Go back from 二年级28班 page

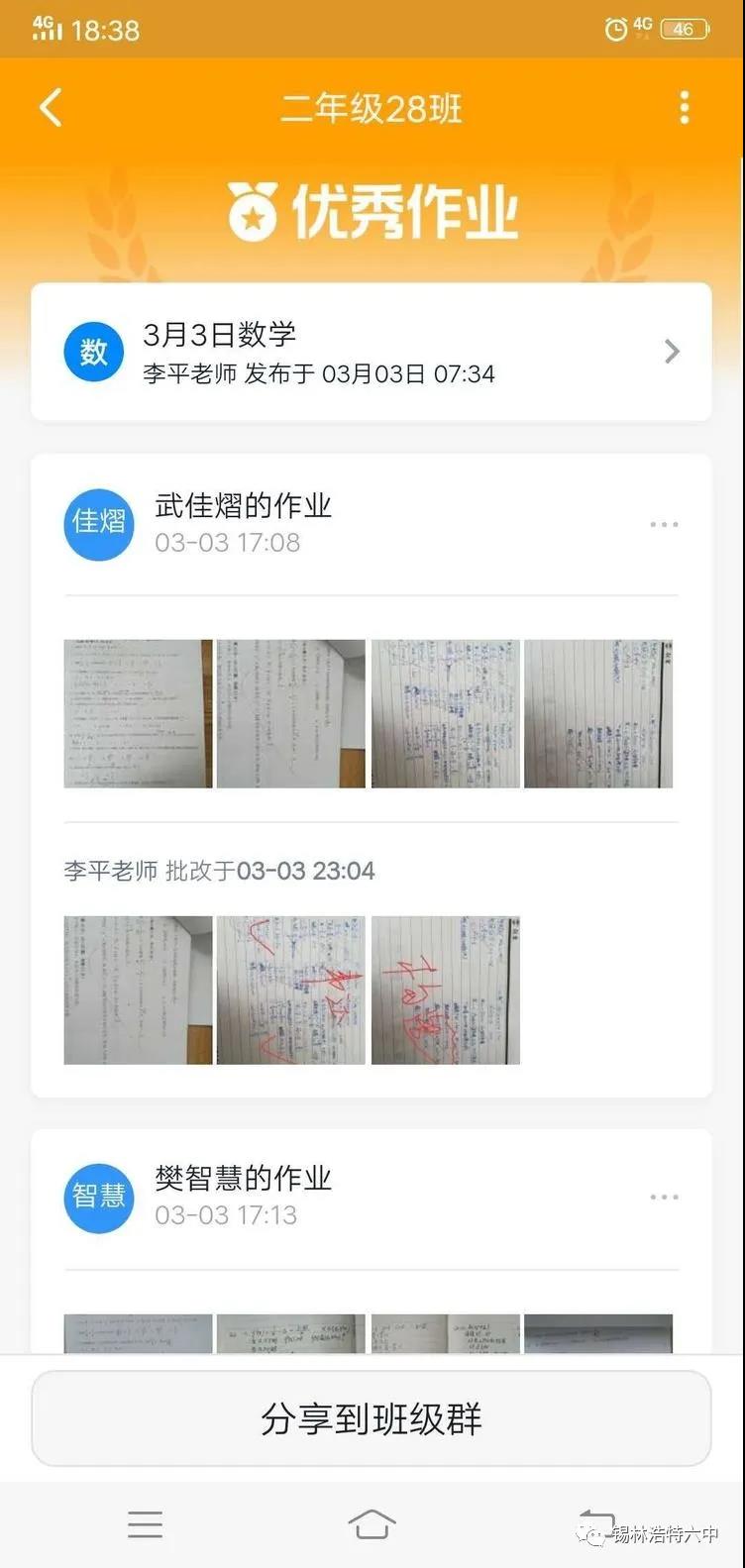pyautogui.click(x=52, y=108)
